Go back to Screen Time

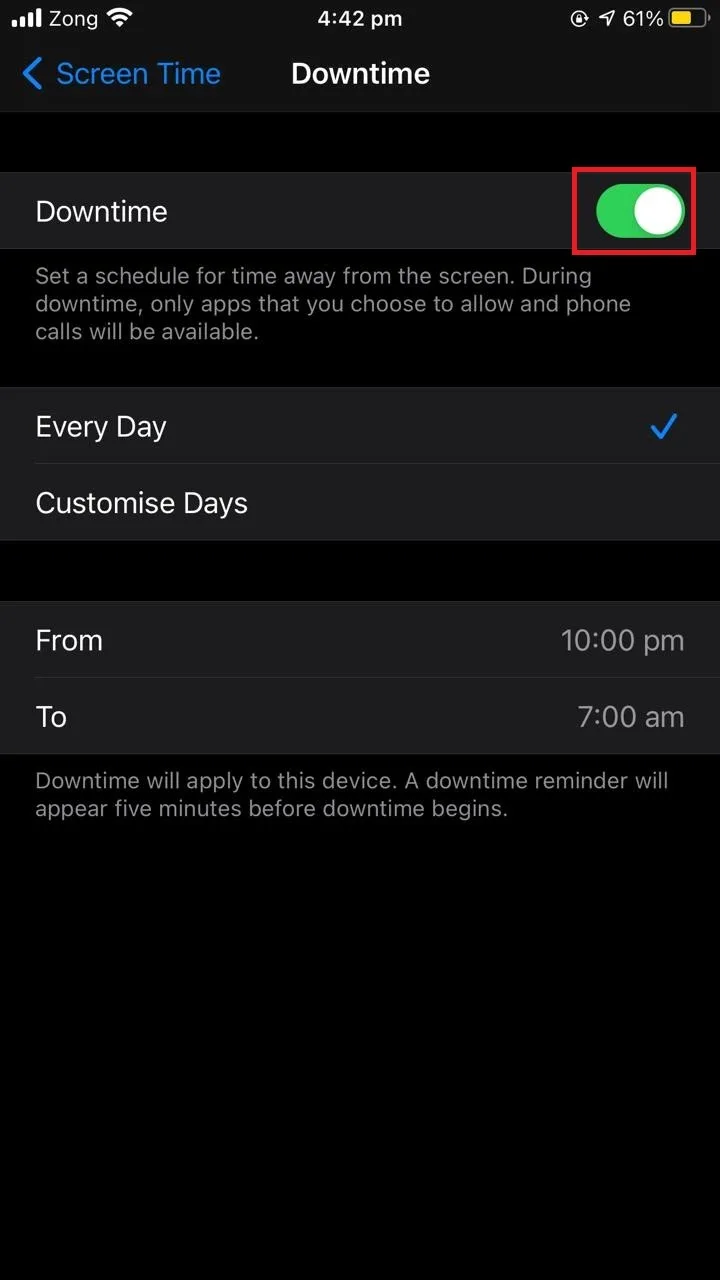tap(121, 74)
